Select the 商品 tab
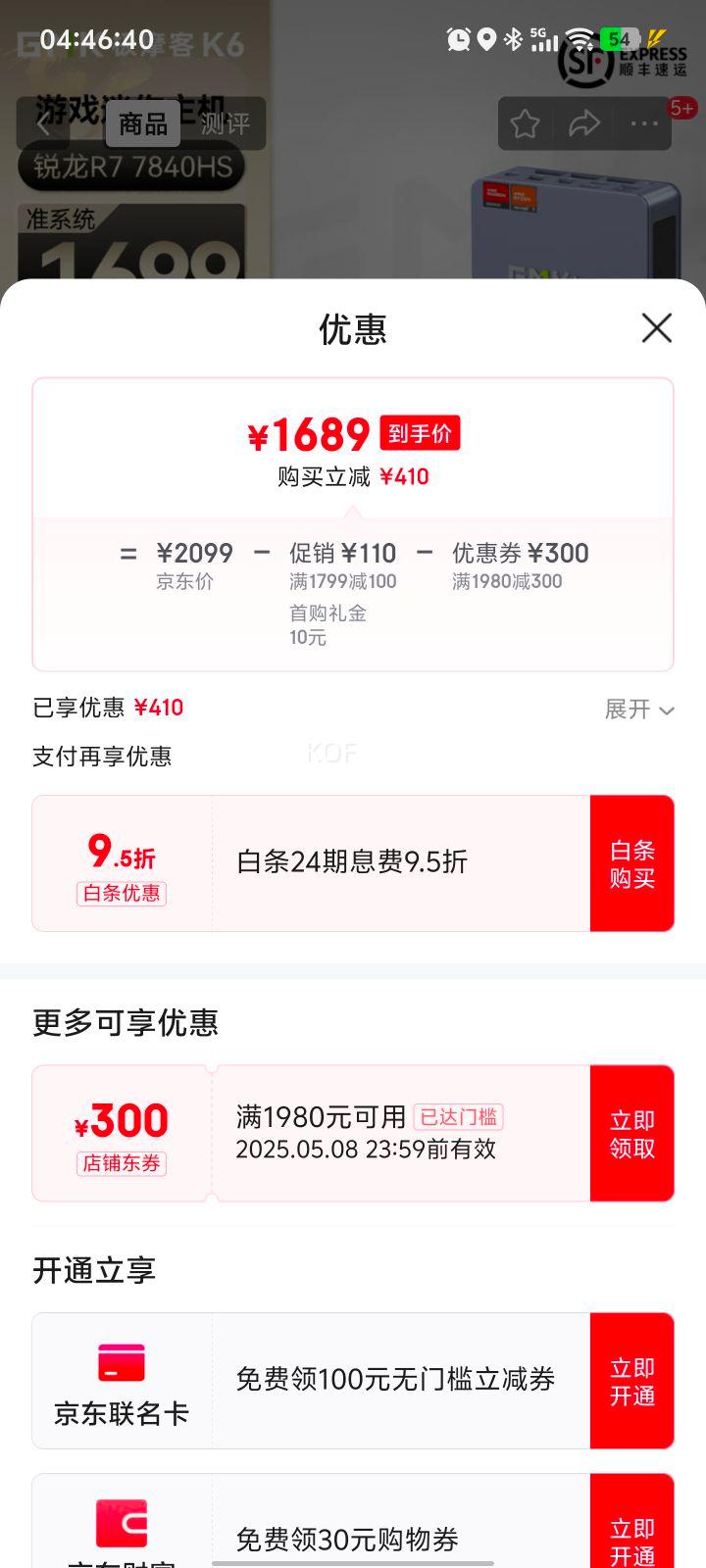Screen dimensions: 706x1568 (x=143, y=123)
